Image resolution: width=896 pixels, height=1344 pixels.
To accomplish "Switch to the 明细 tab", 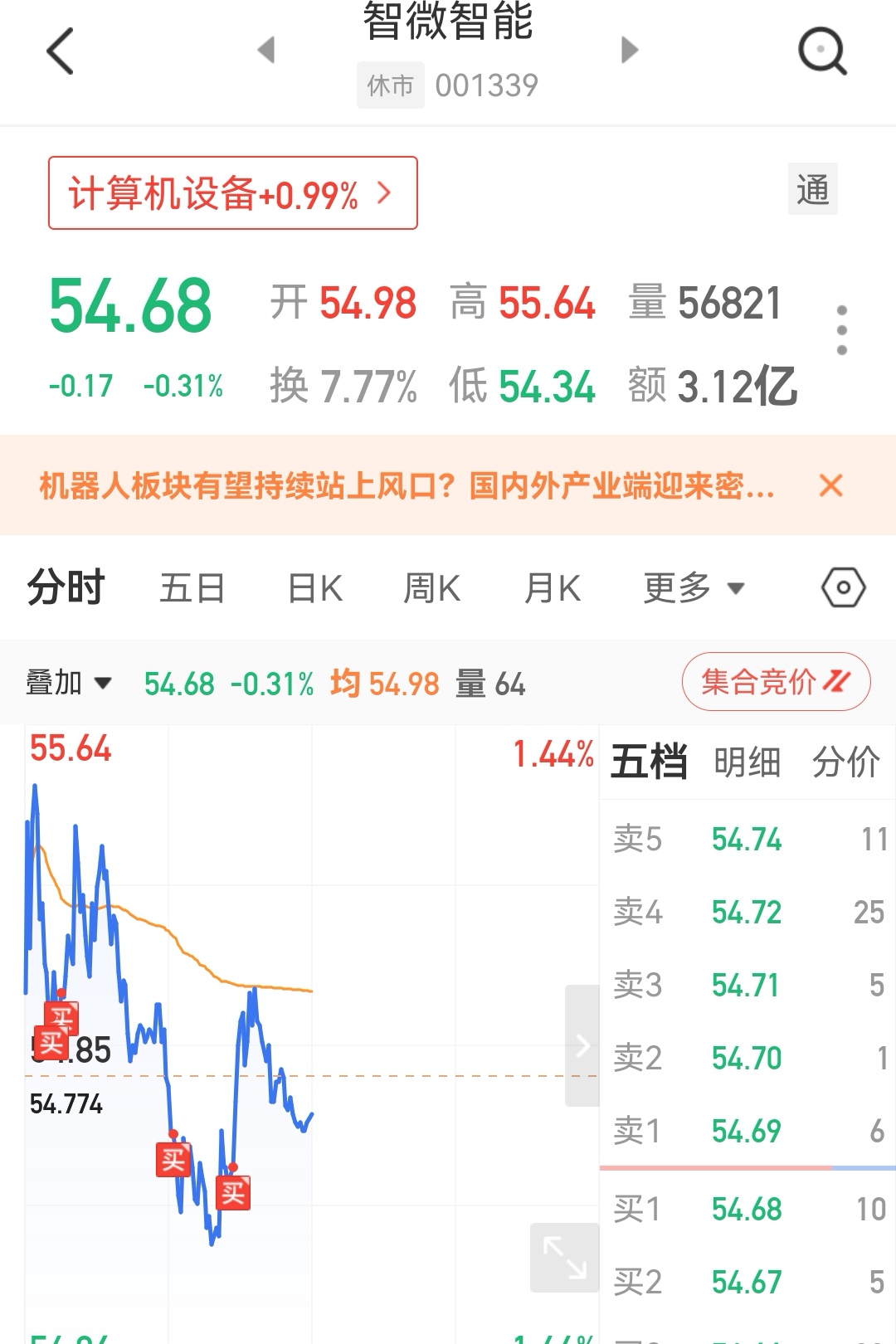I will click(747, 762).
